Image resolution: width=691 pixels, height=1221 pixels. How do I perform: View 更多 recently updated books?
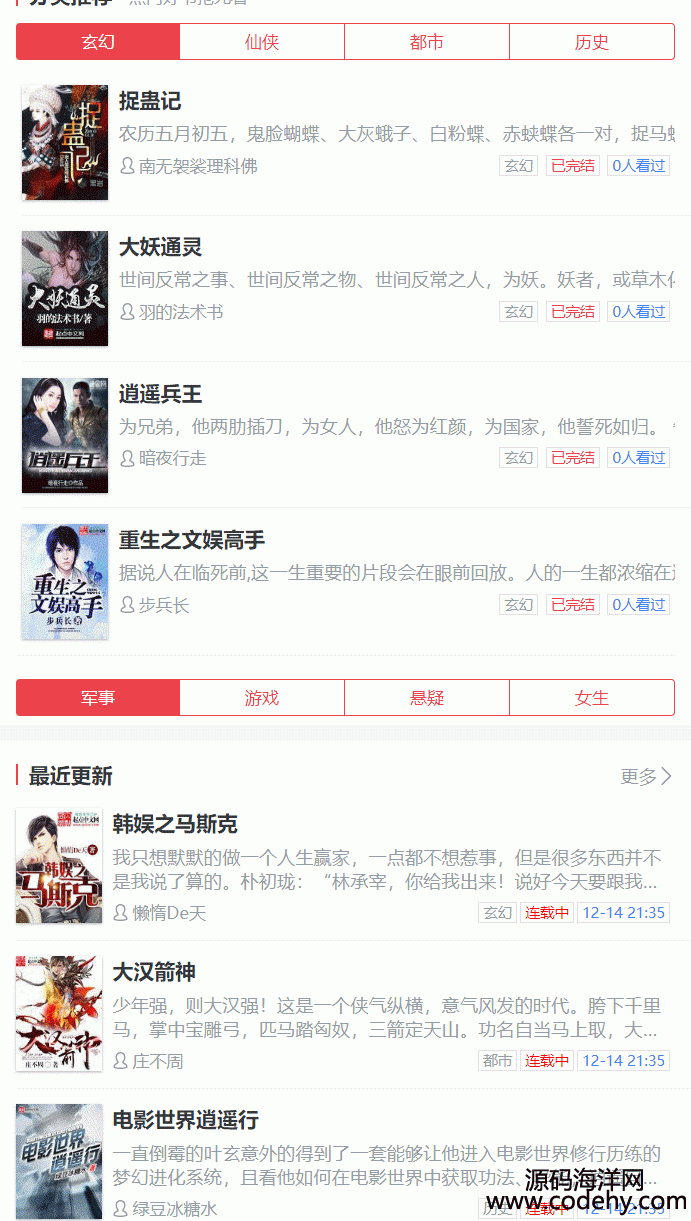coord(646,776)
